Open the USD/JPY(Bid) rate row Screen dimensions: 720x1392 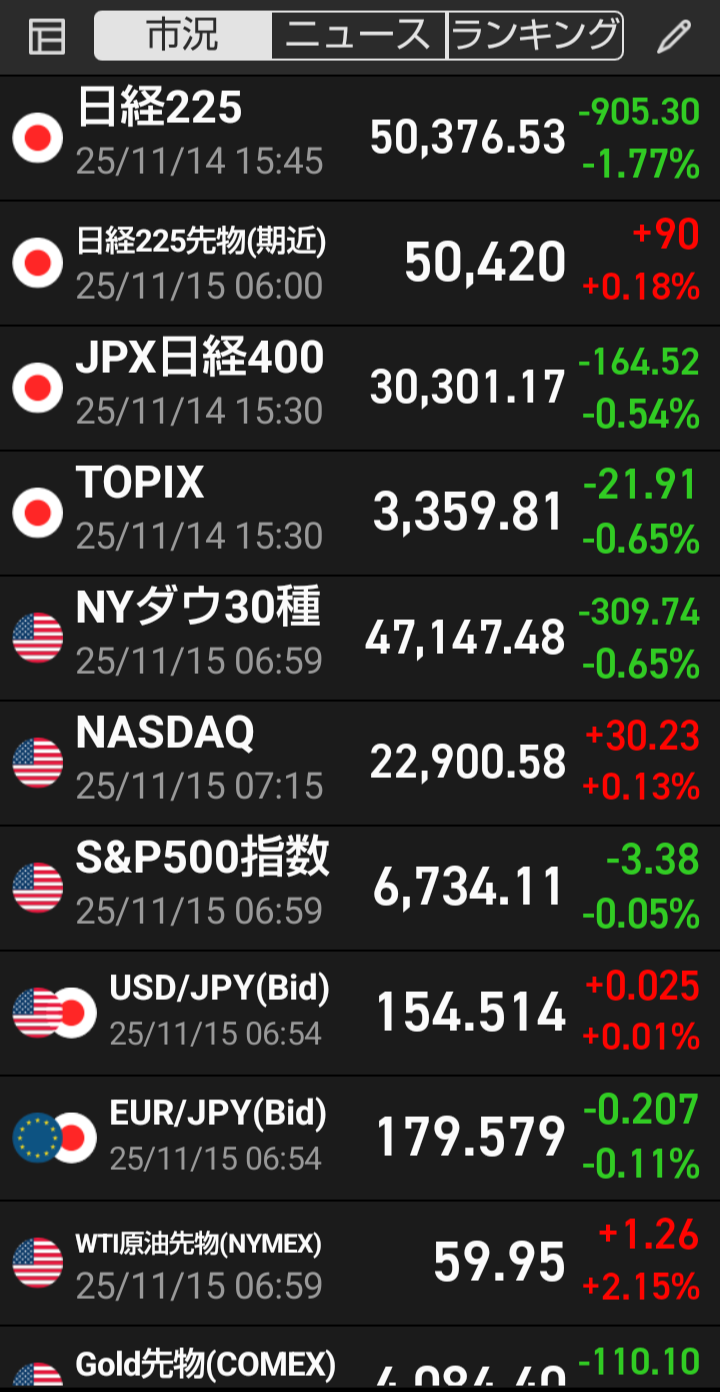[x=360, y=1013]
